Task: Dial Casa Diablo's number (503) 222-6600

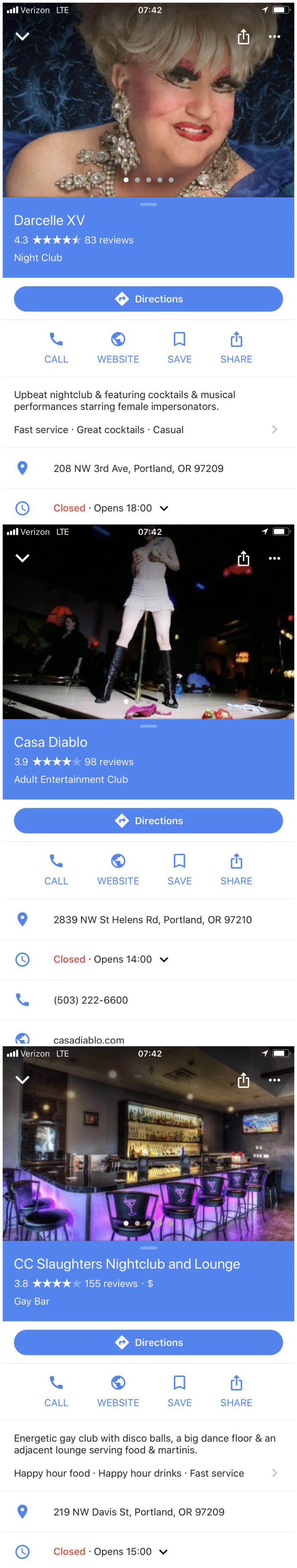Action: [90, 1000]
